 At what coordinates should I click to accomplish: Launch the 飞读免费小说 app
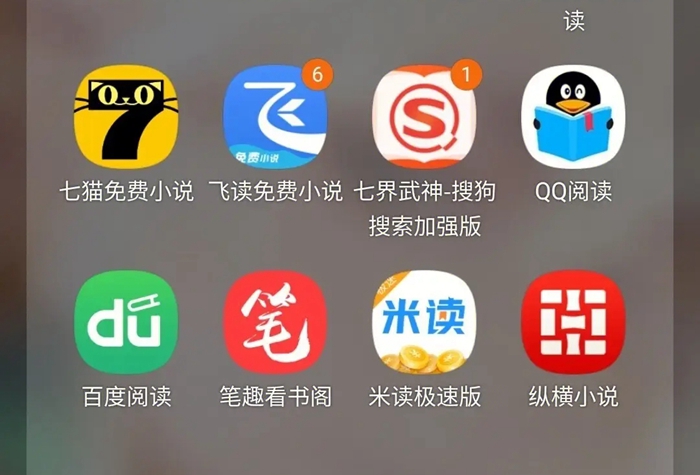pyautogui.click(x=275, y=116)
